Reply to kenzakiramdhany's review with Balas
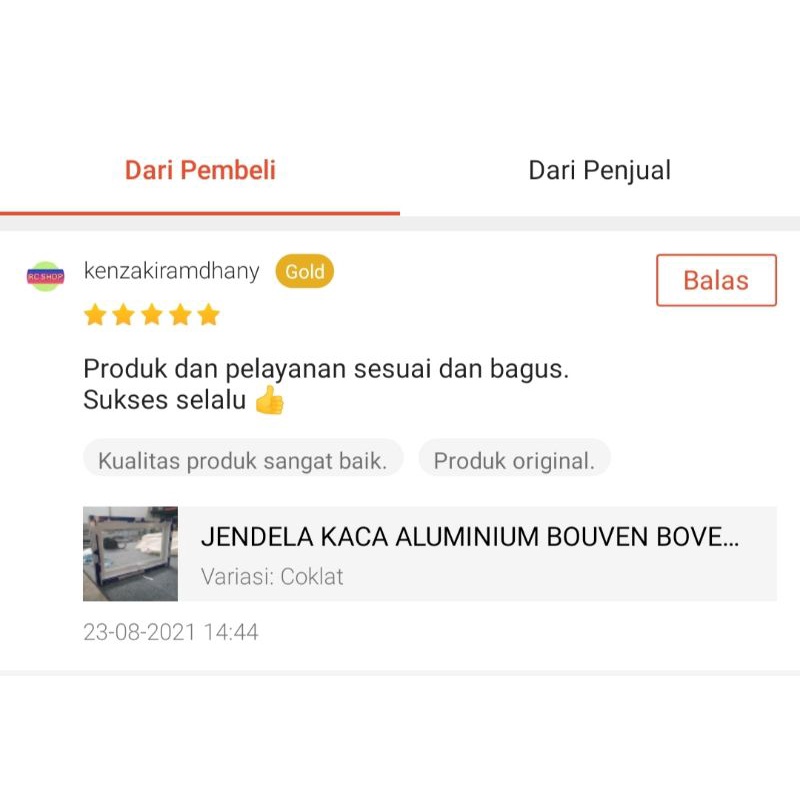Viewport: 800px width, 800px height. click(716, 280)
